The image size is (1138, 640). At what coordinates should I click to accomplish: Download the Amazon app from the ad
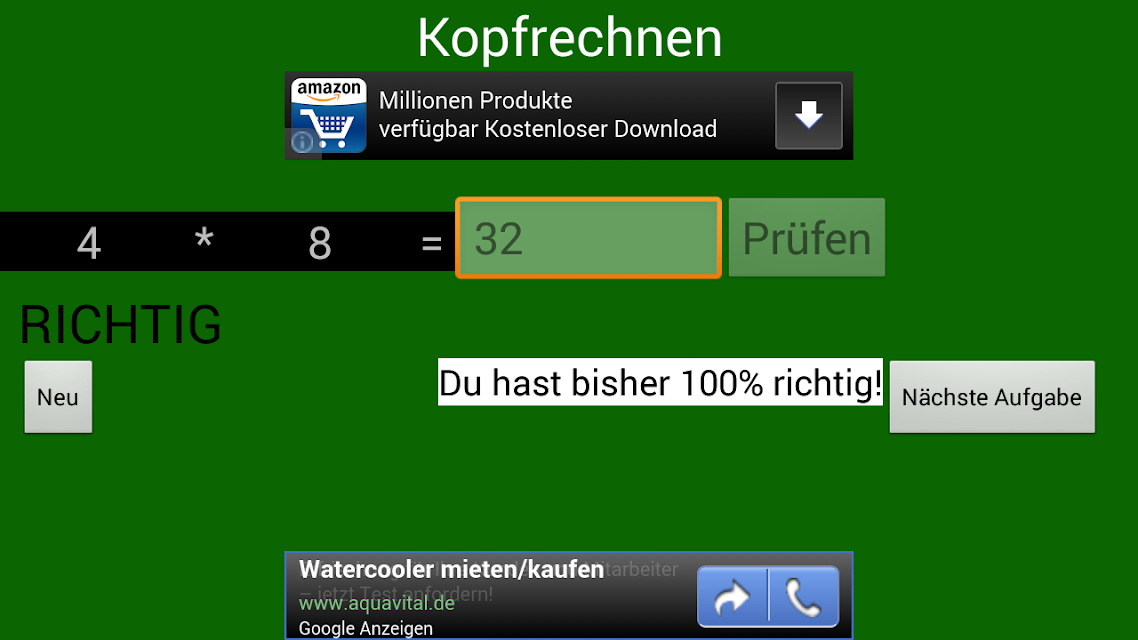808,116
